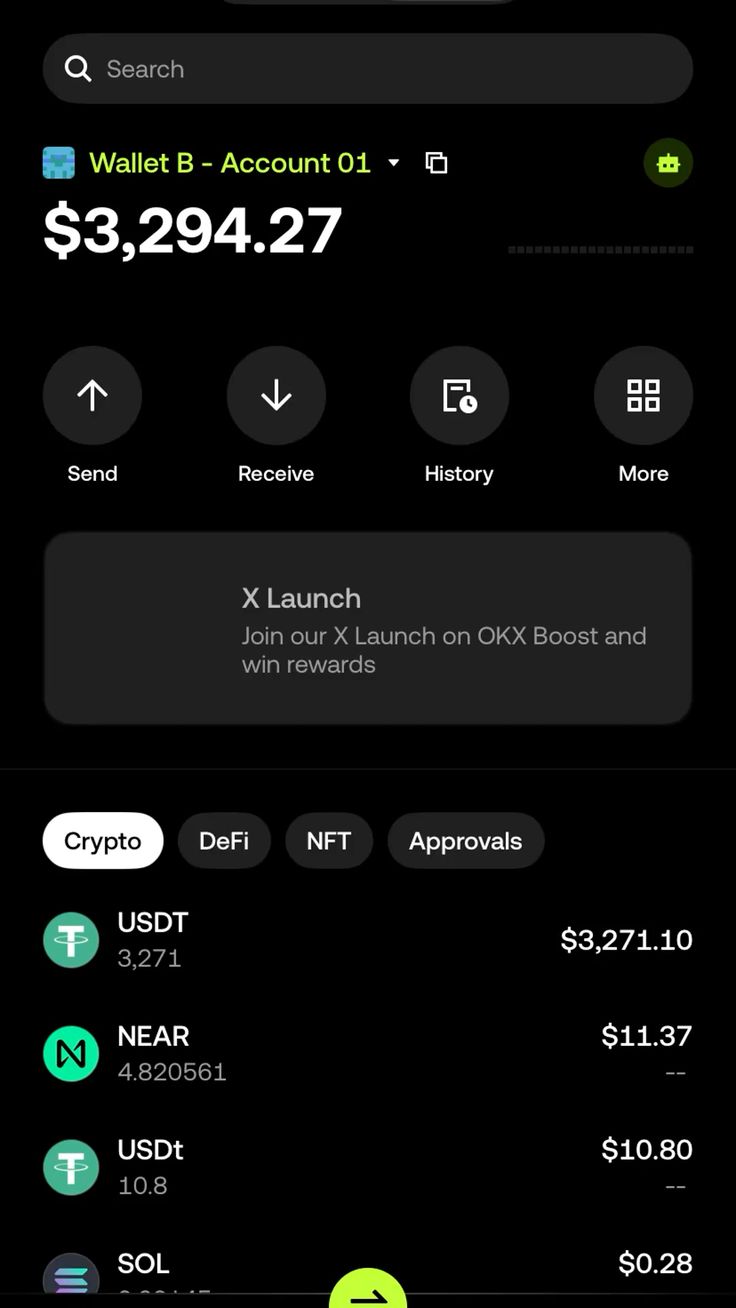Open the SOL asset row
The width and height of the screenshot is (736, 1308).
367,1275
